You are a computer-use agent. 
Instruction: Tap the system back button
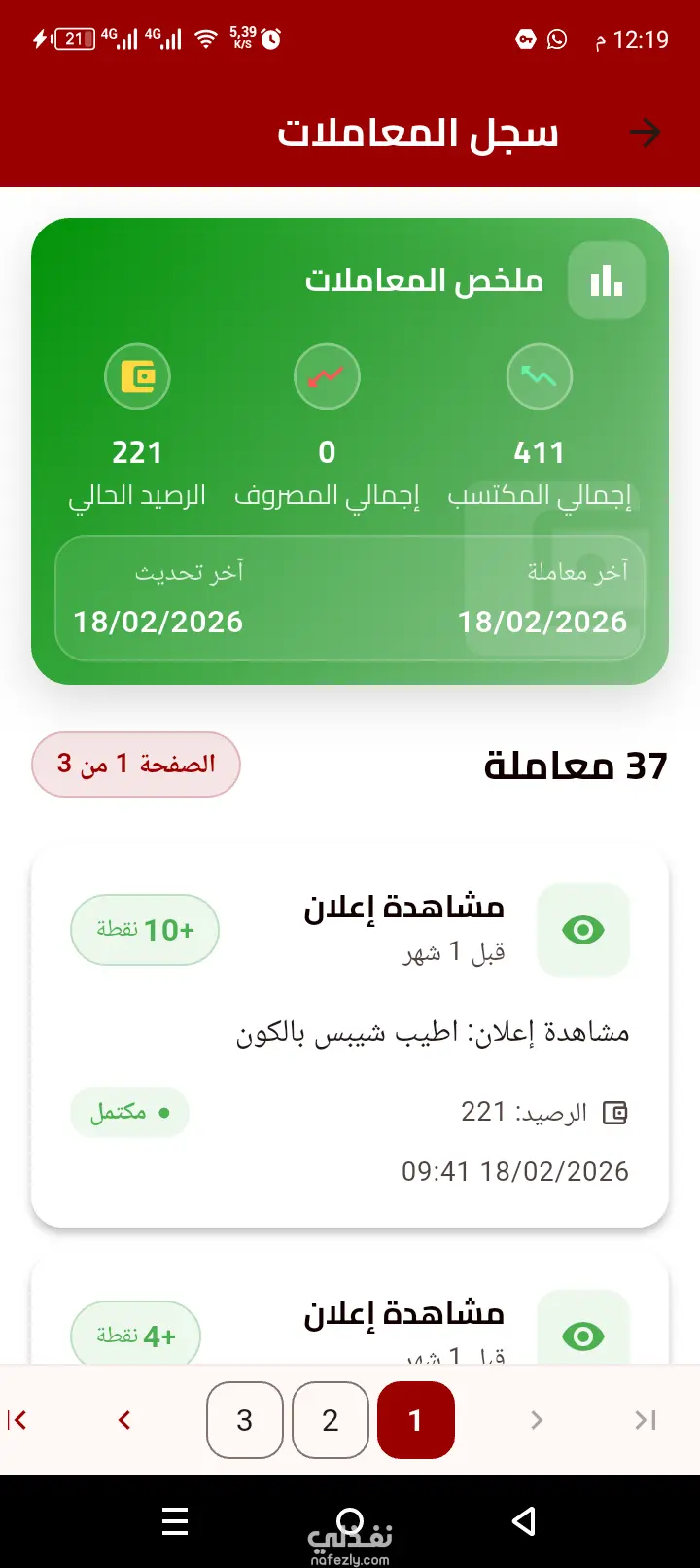524,1521
